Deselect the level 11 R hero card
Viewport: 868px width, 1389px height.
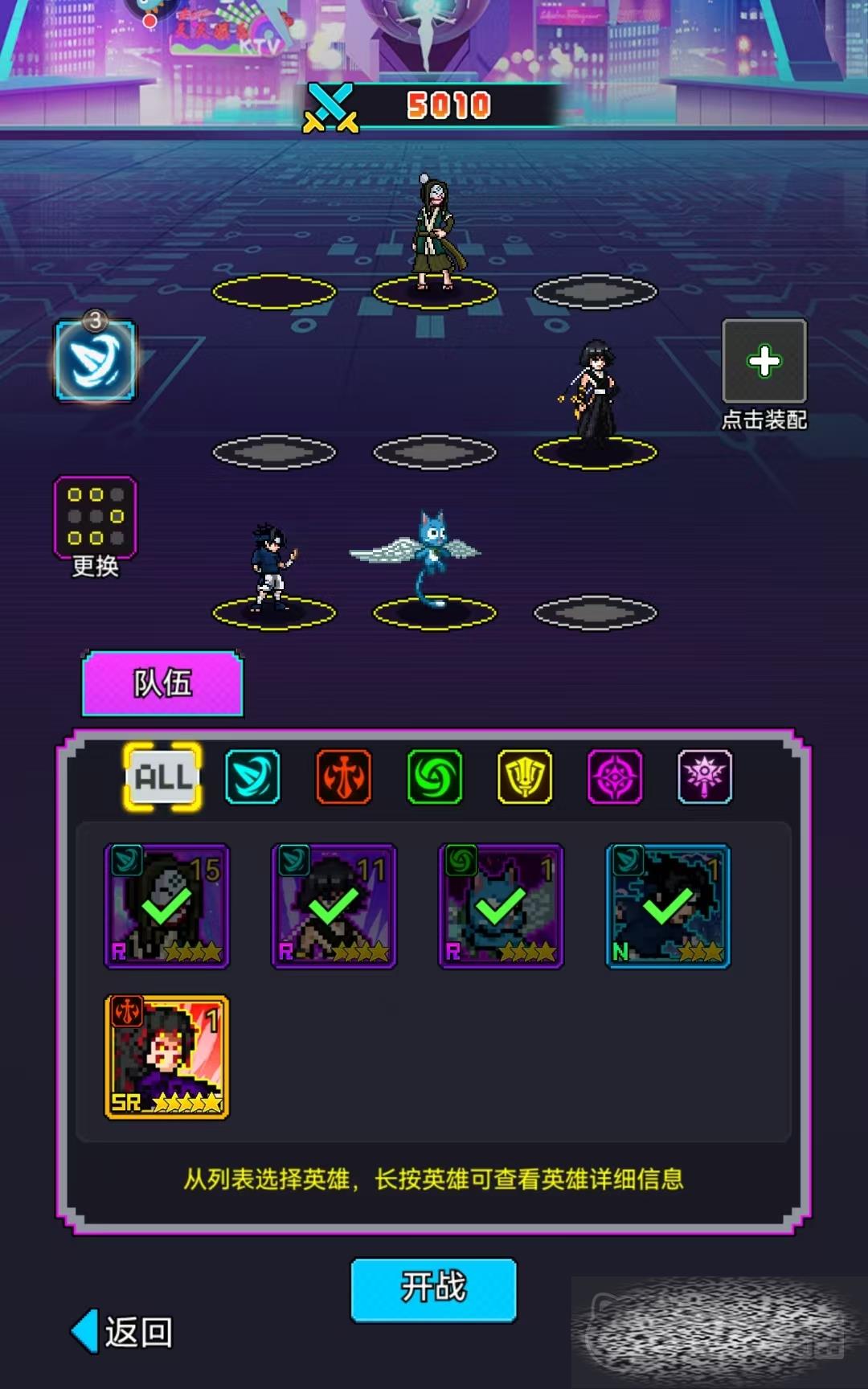tap(334, 906)
